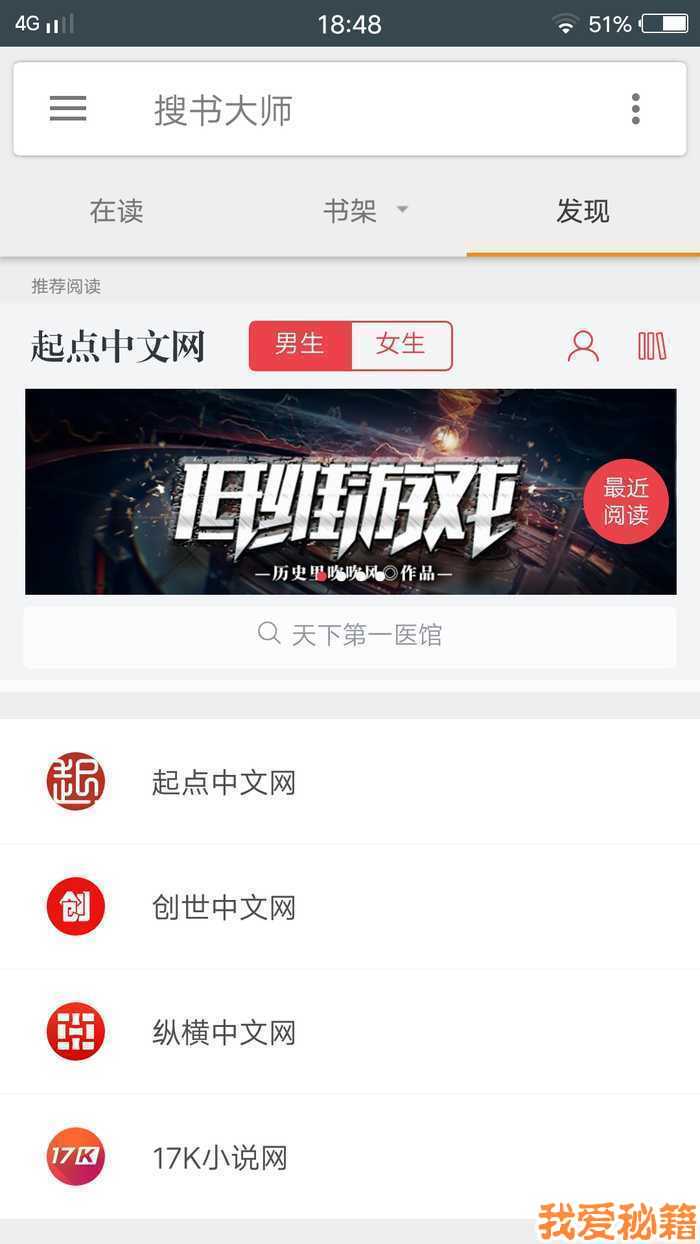Open the user profile icon

pos(583,346)
